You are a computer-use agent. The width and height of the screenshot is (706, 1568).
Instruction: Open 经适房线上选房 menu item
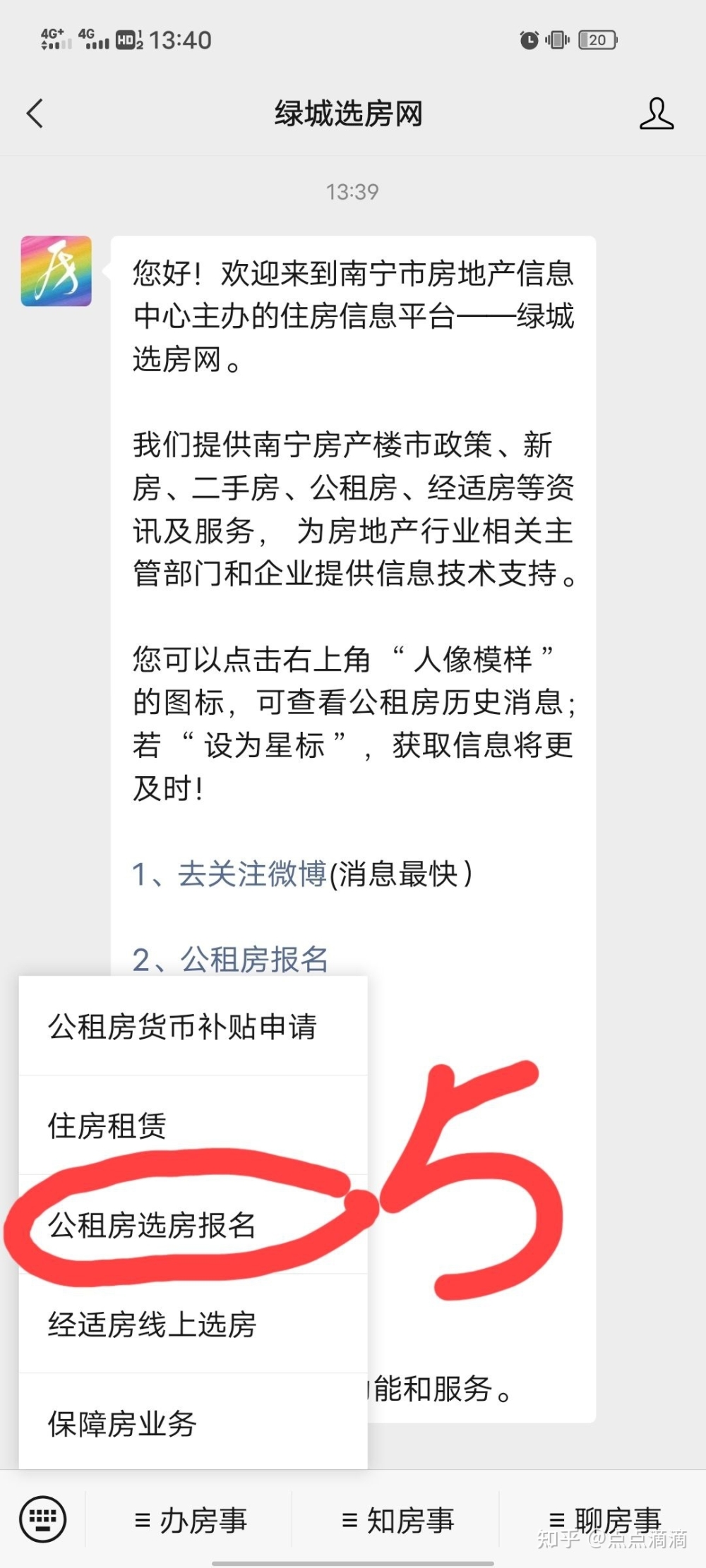pyautogui.click(x=152, y=1325)
